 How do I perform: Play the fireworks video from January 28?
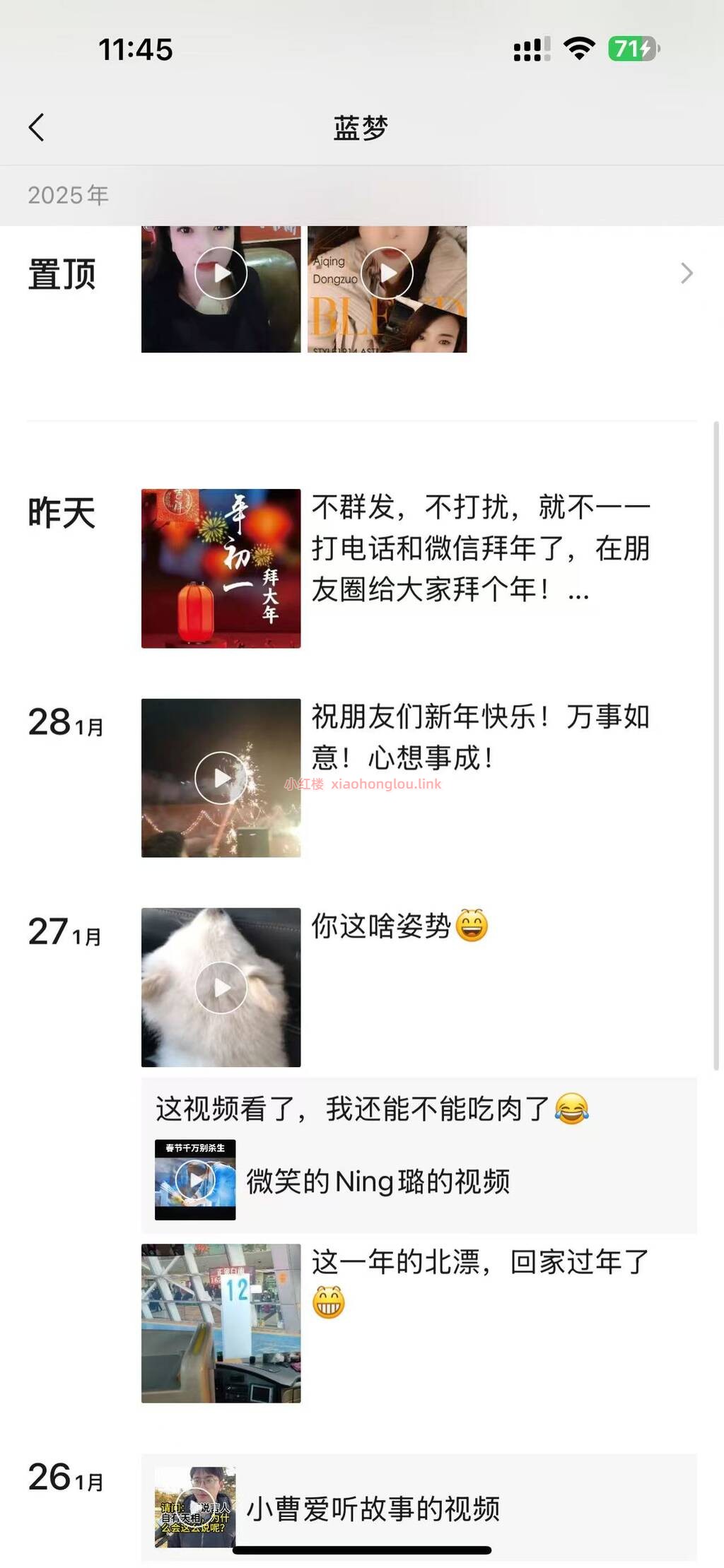(x=221, y=777)
